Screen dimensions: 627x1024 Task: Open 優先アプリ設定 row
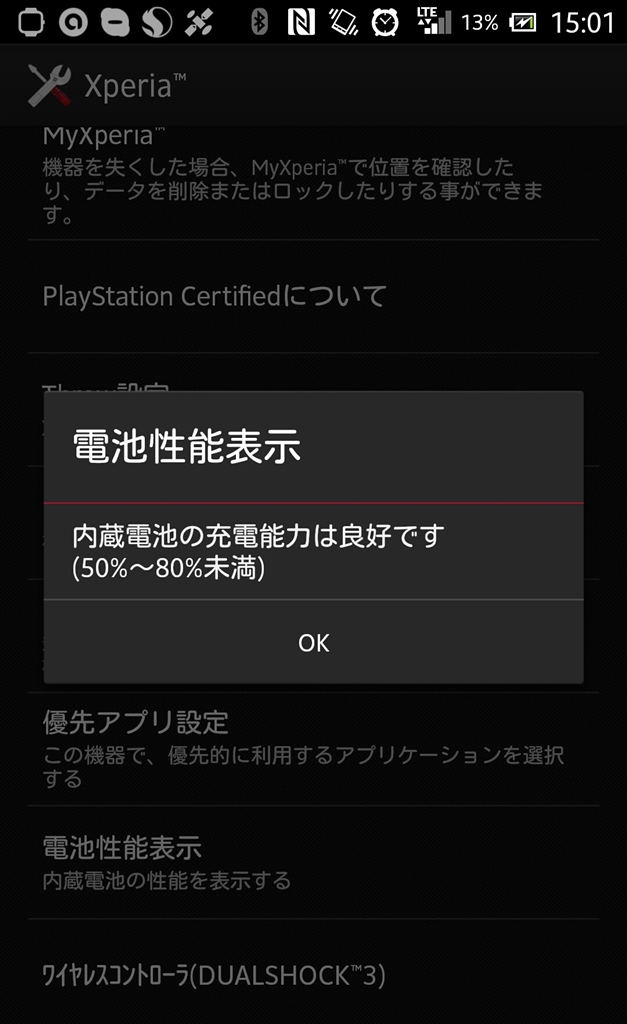313,748
